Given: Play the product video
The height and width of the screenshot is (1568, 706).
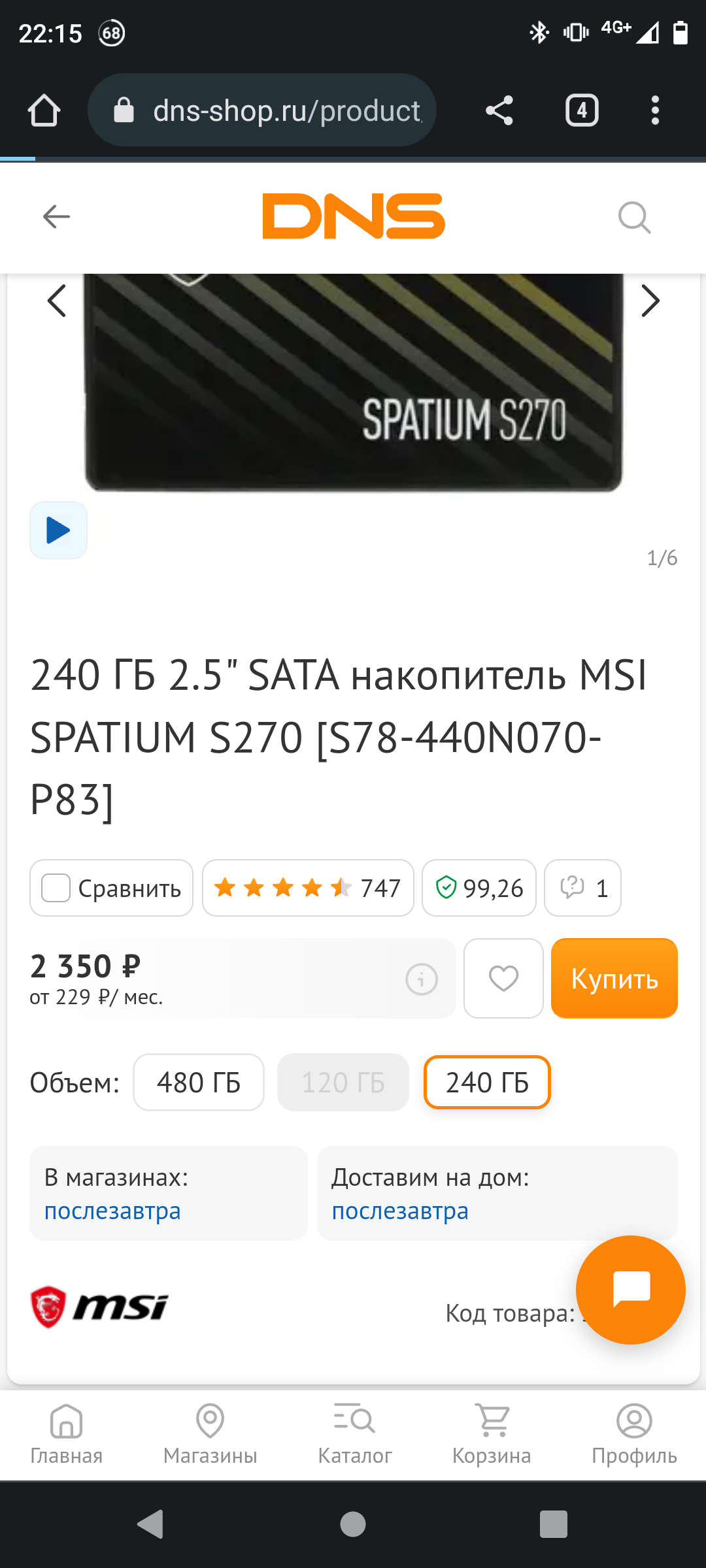Looking at the screenshot, I should pyautogui.click(x=58, y=530).
